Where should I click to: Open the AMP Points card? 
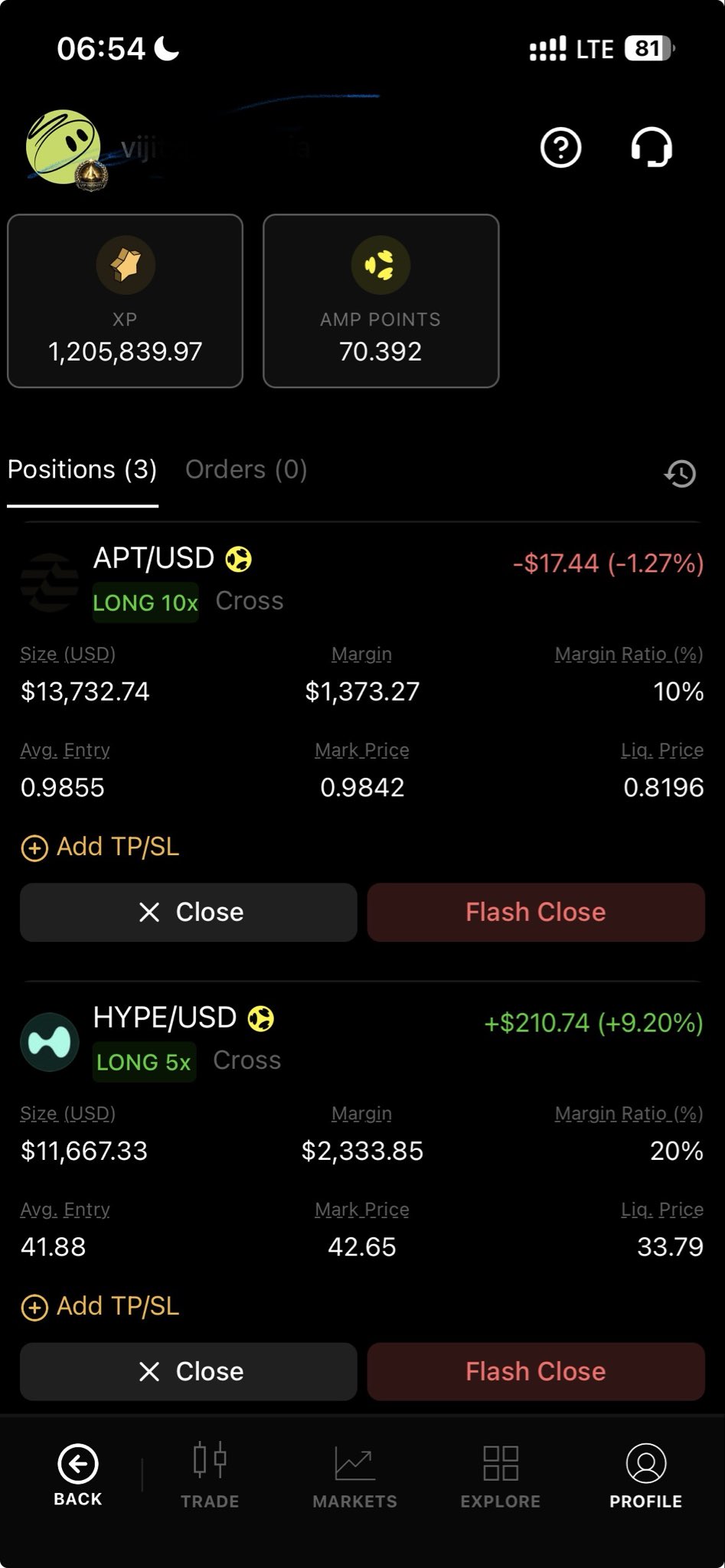(x=380, y=301)
